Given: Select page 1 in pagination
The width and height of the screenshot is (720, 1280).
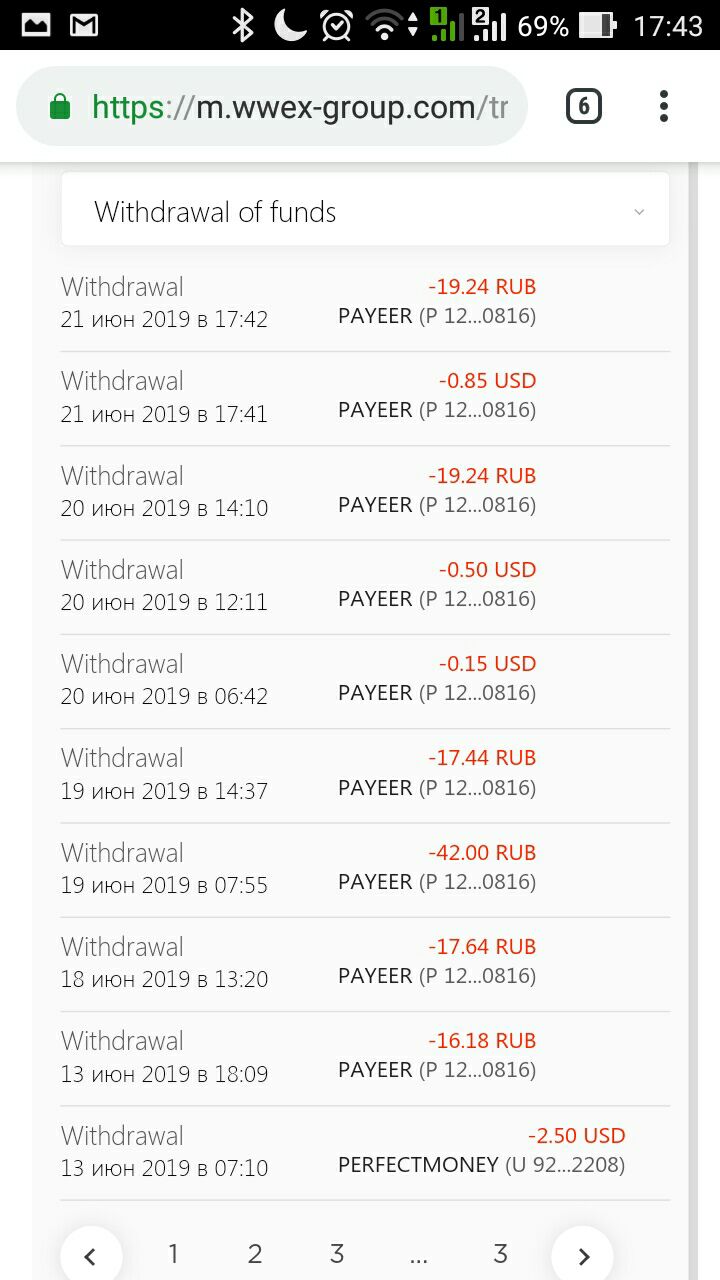Looking at the screenshot, I should (x=173, y=1254).
